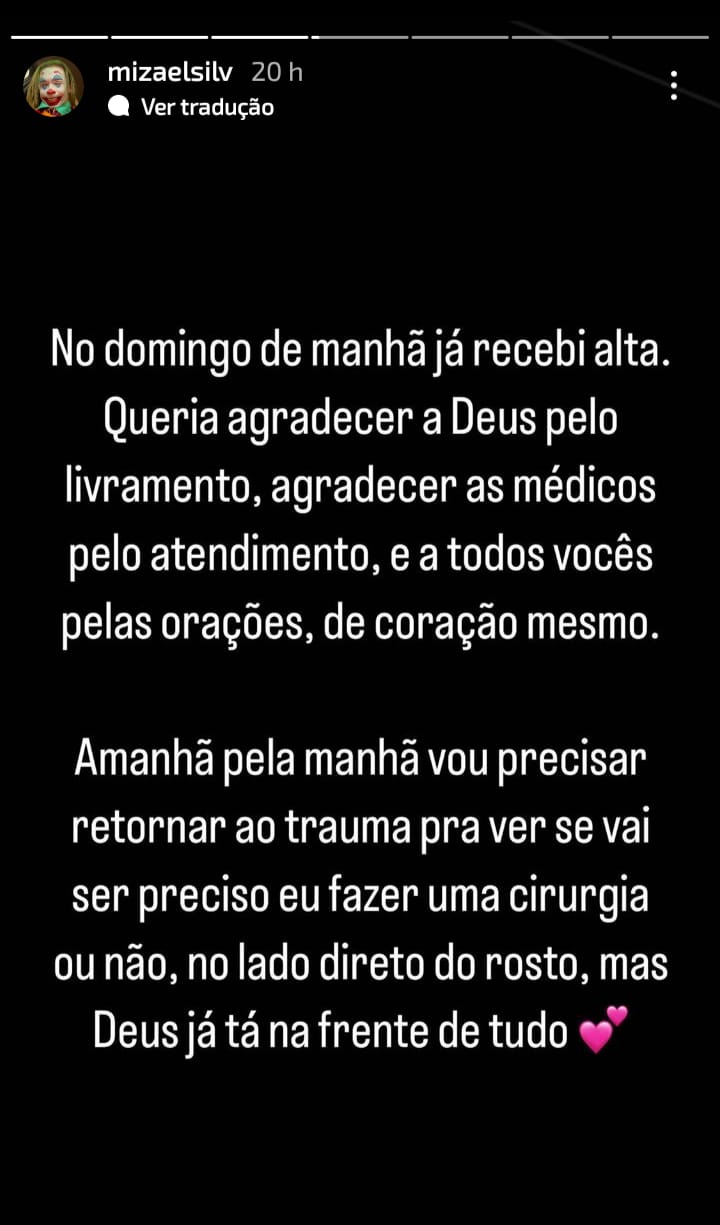Open mizaelsilv's profile picture

53,86
